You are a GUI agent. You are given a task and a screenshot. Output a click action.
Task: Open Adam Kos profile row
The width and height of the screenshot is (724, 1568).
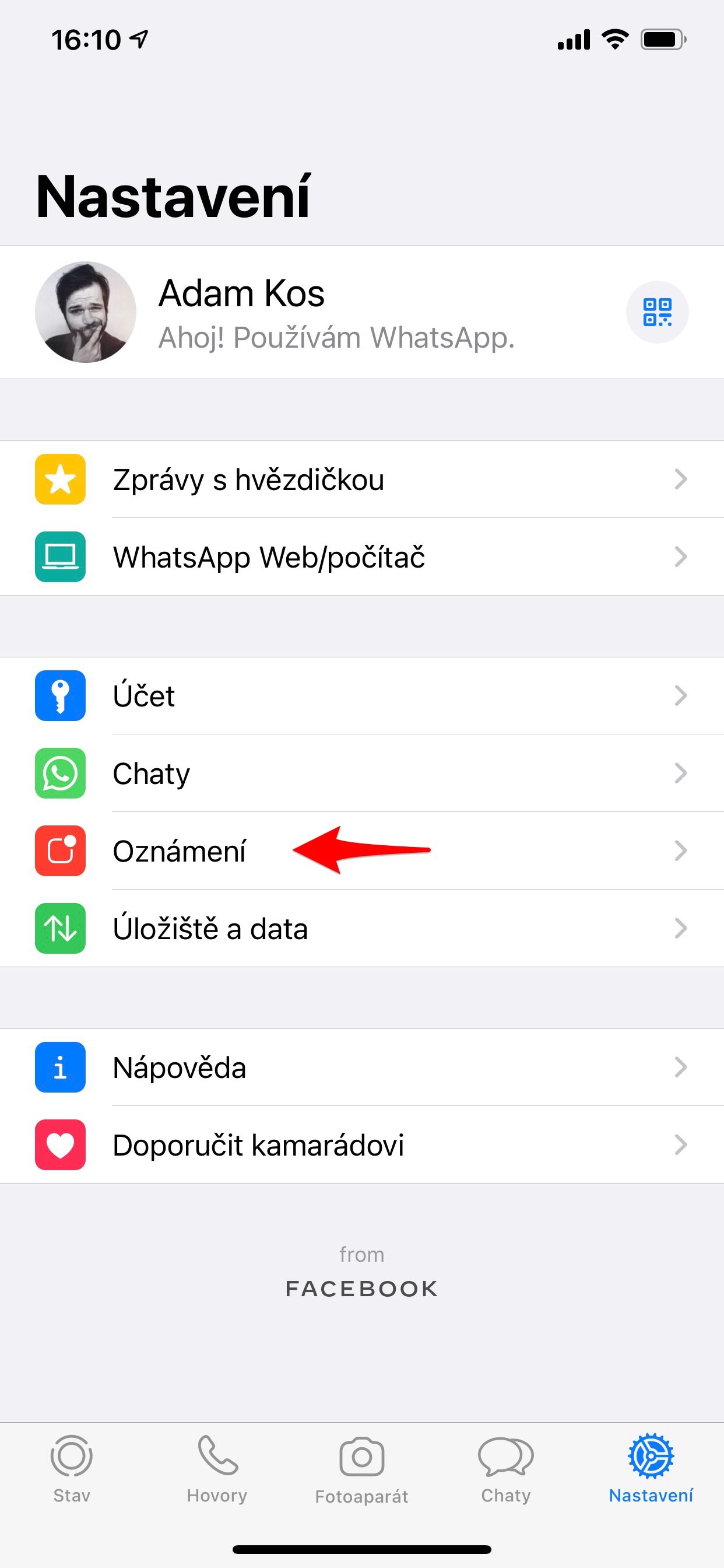click(335, 312)
